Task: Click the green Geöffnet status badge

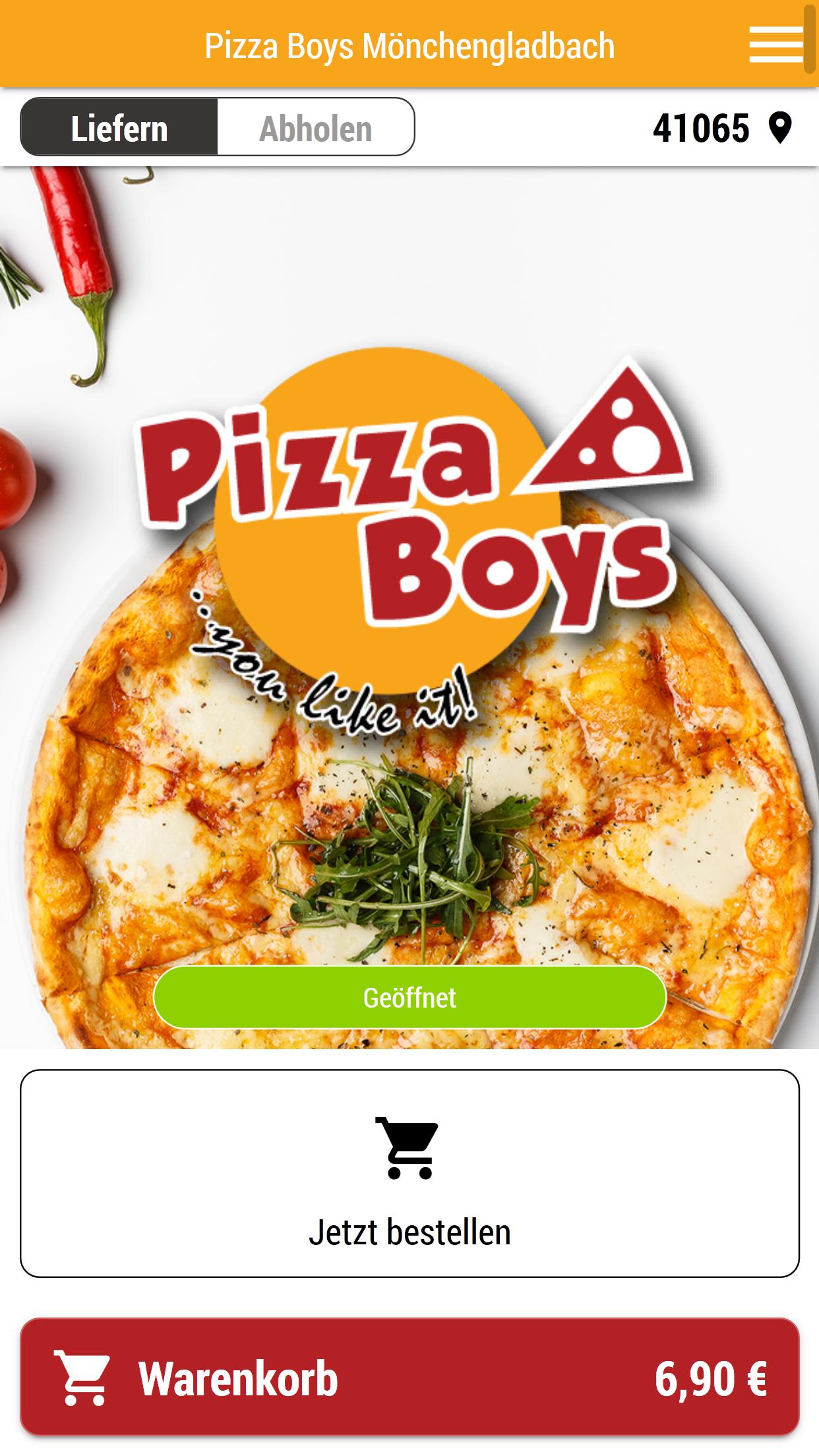Action: 409,999
